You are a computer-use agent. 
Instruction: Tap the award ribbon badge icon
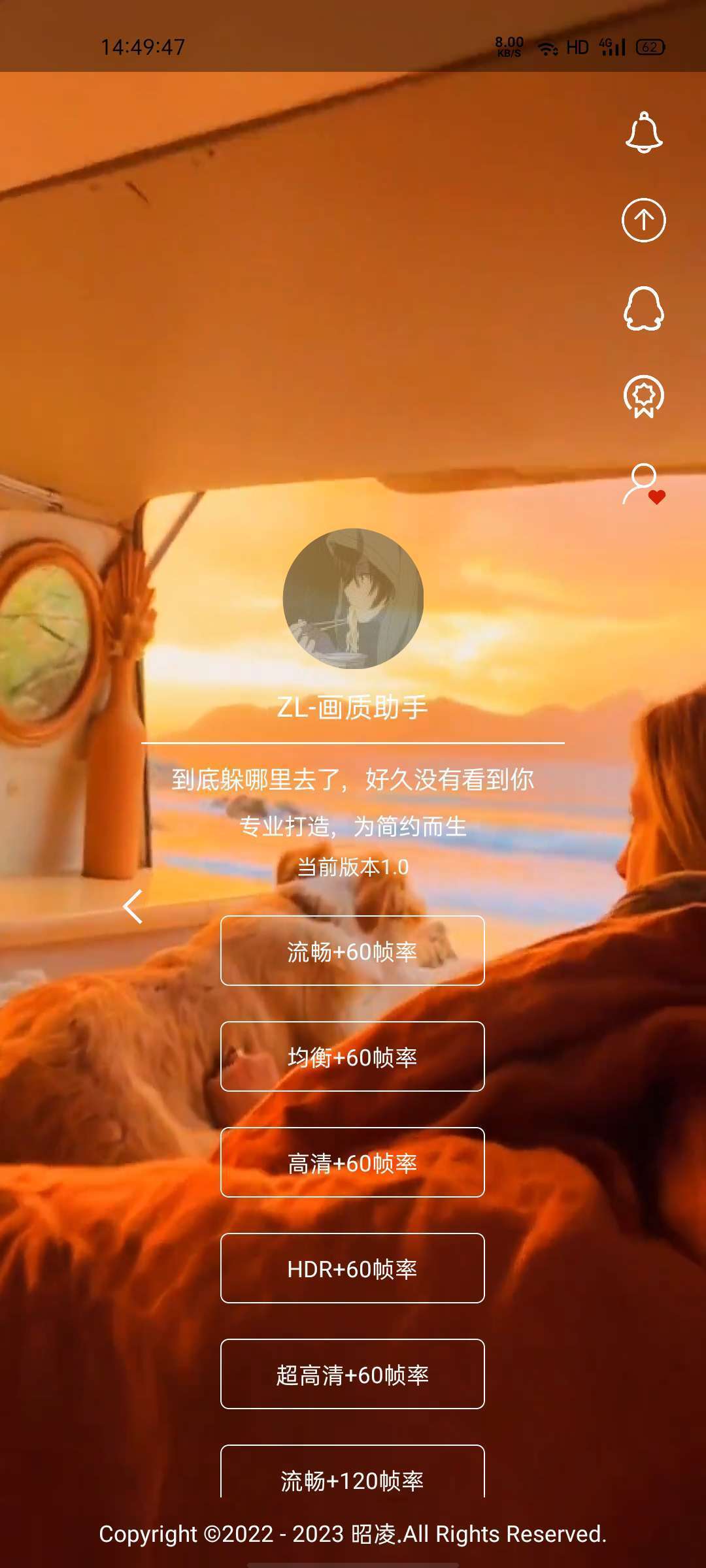[644, 396]
